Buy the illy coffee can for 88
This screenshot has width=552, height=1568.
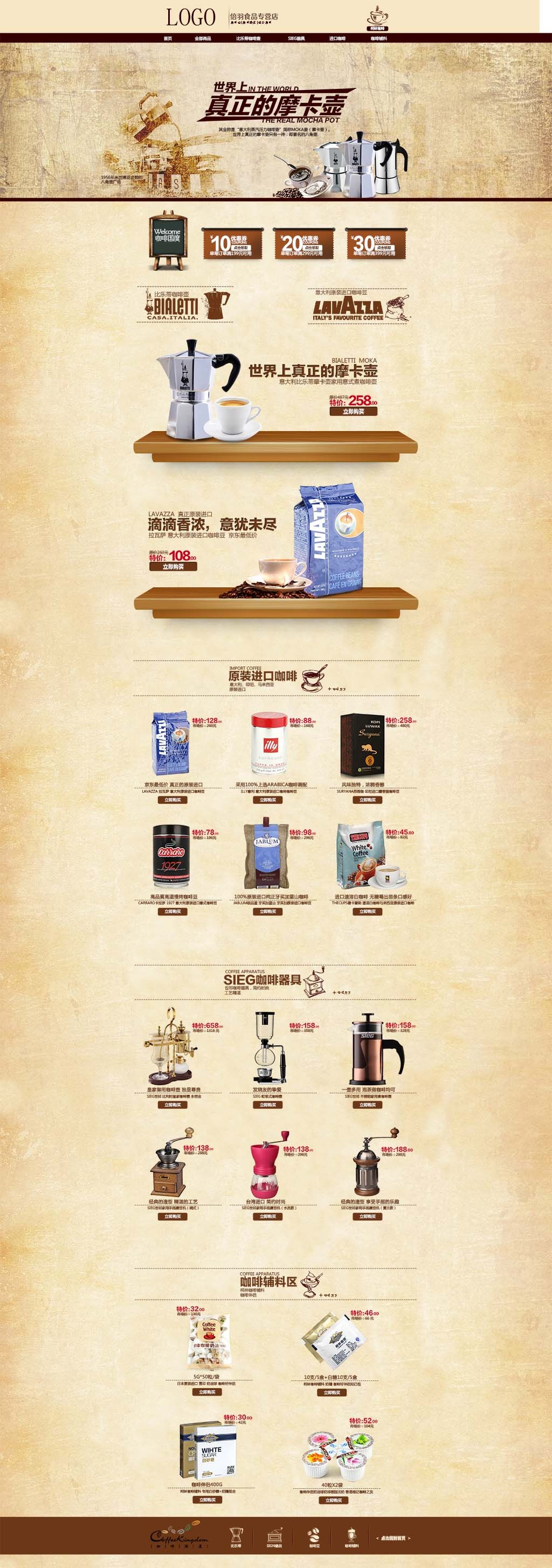pos(267,800)
